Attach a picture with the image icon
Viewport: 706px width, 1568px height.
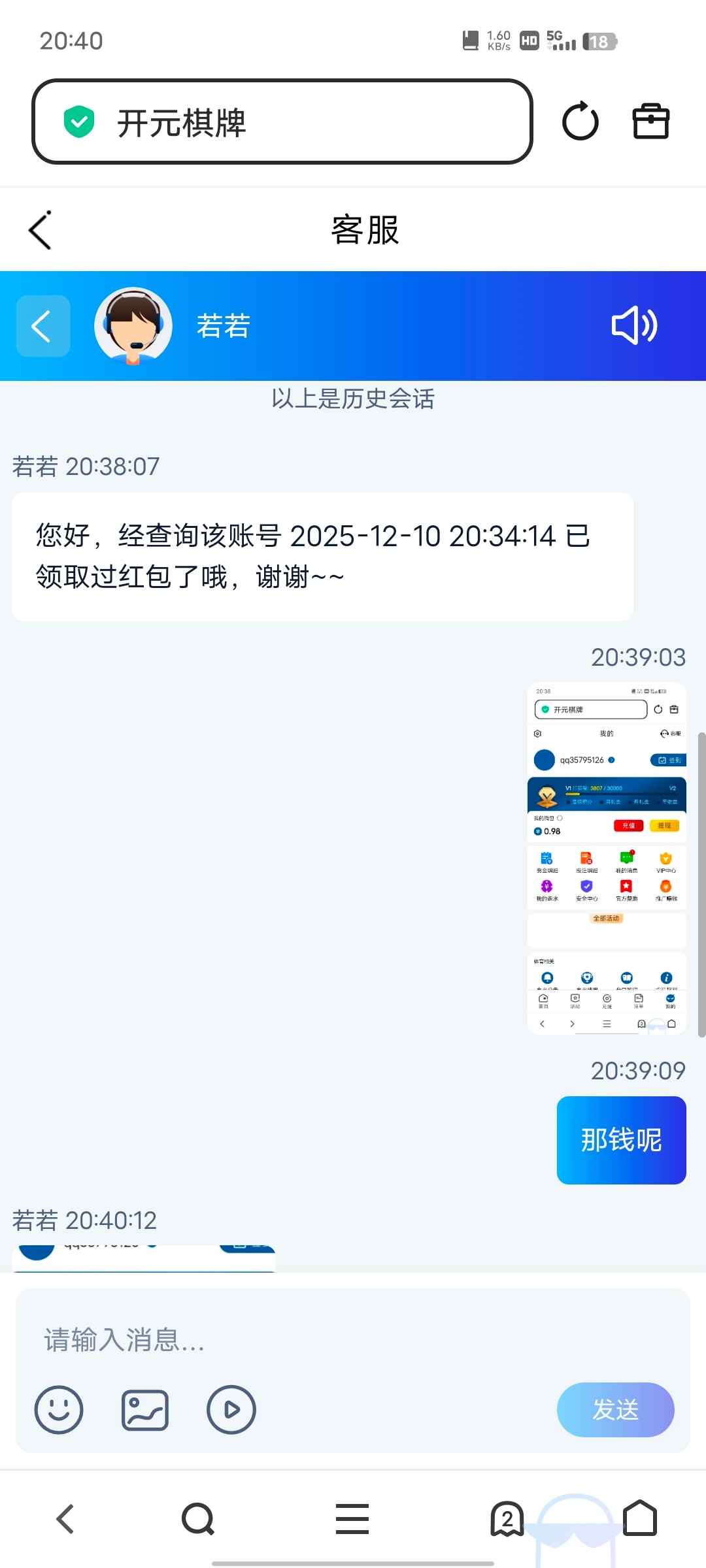(145, 1410)
